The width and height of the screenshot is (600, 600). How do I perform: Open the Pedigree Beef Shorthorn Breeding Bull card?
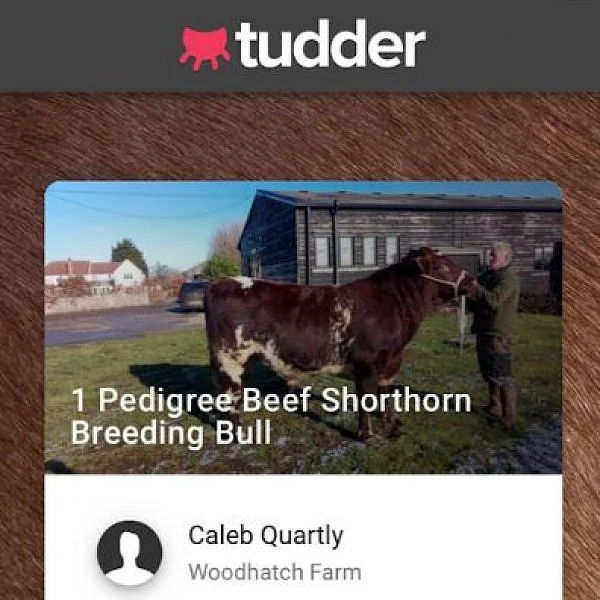[303, 330]
